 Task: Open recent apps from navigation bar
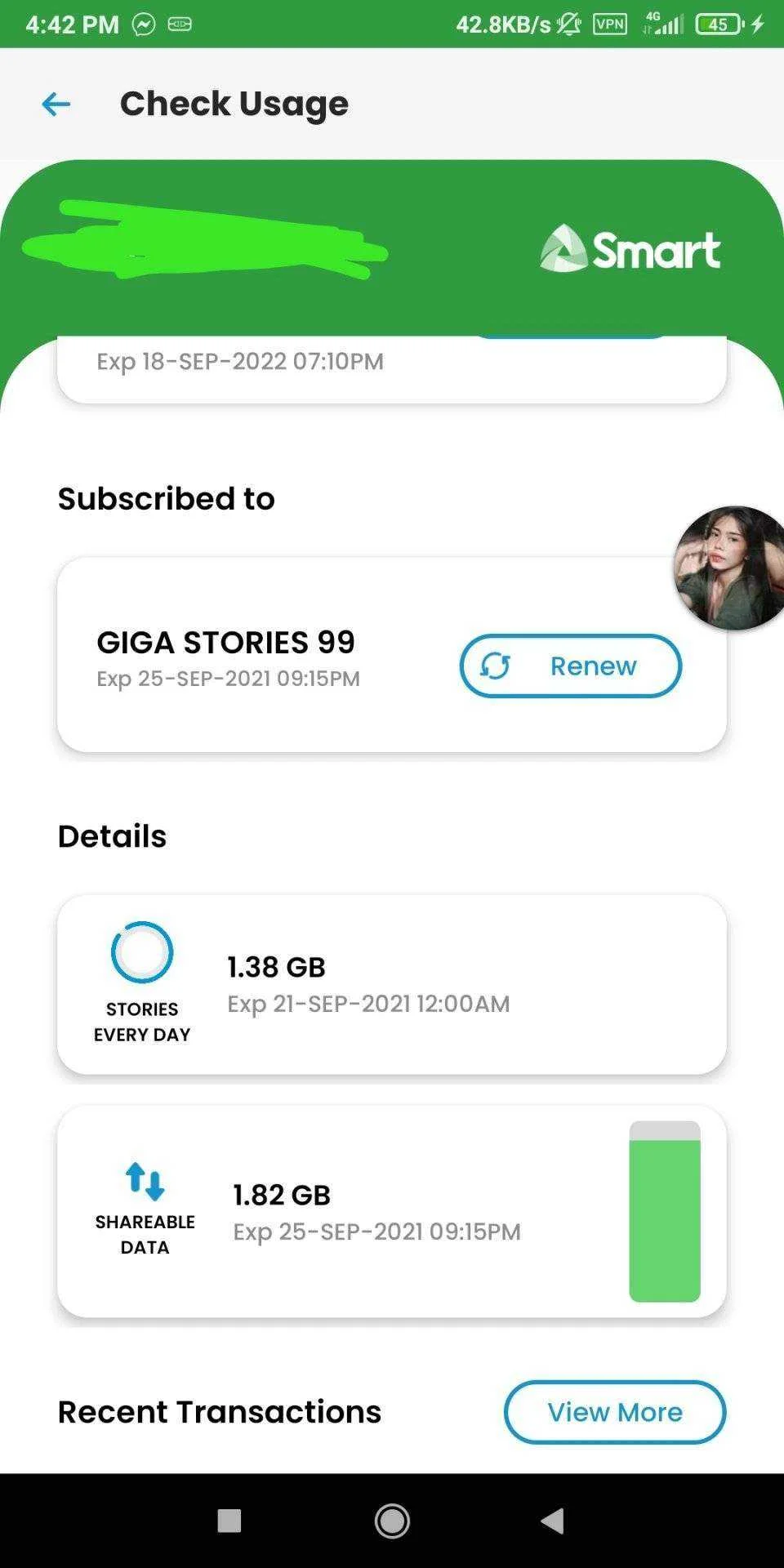click(x=229, y=1521)
